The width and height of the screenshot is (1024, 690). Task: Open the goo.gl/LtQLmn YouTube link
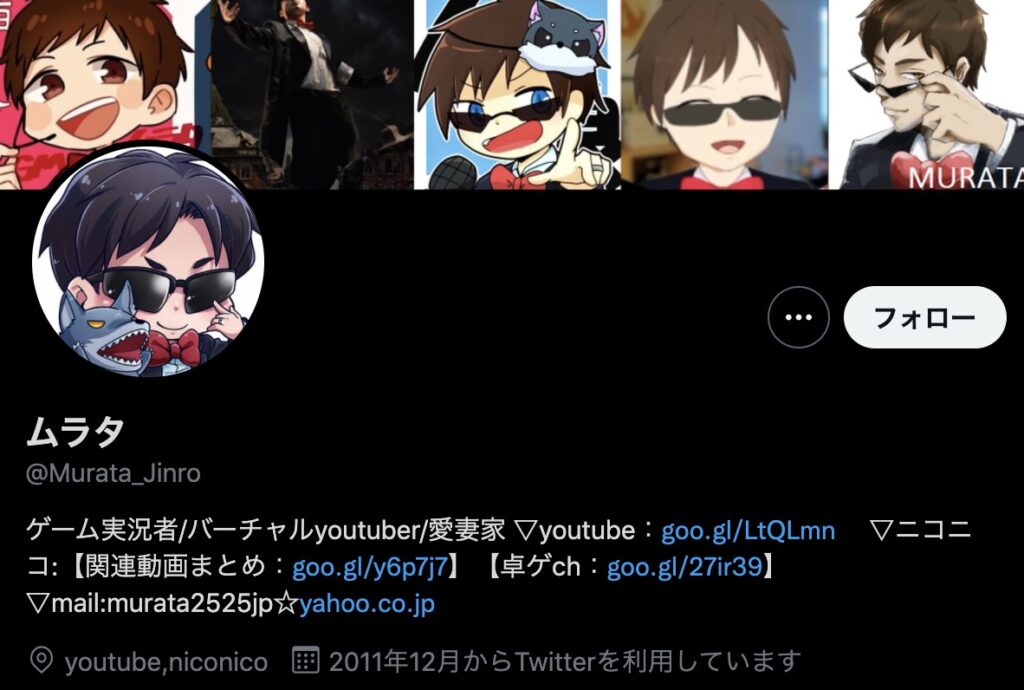[x=748, y=529]
